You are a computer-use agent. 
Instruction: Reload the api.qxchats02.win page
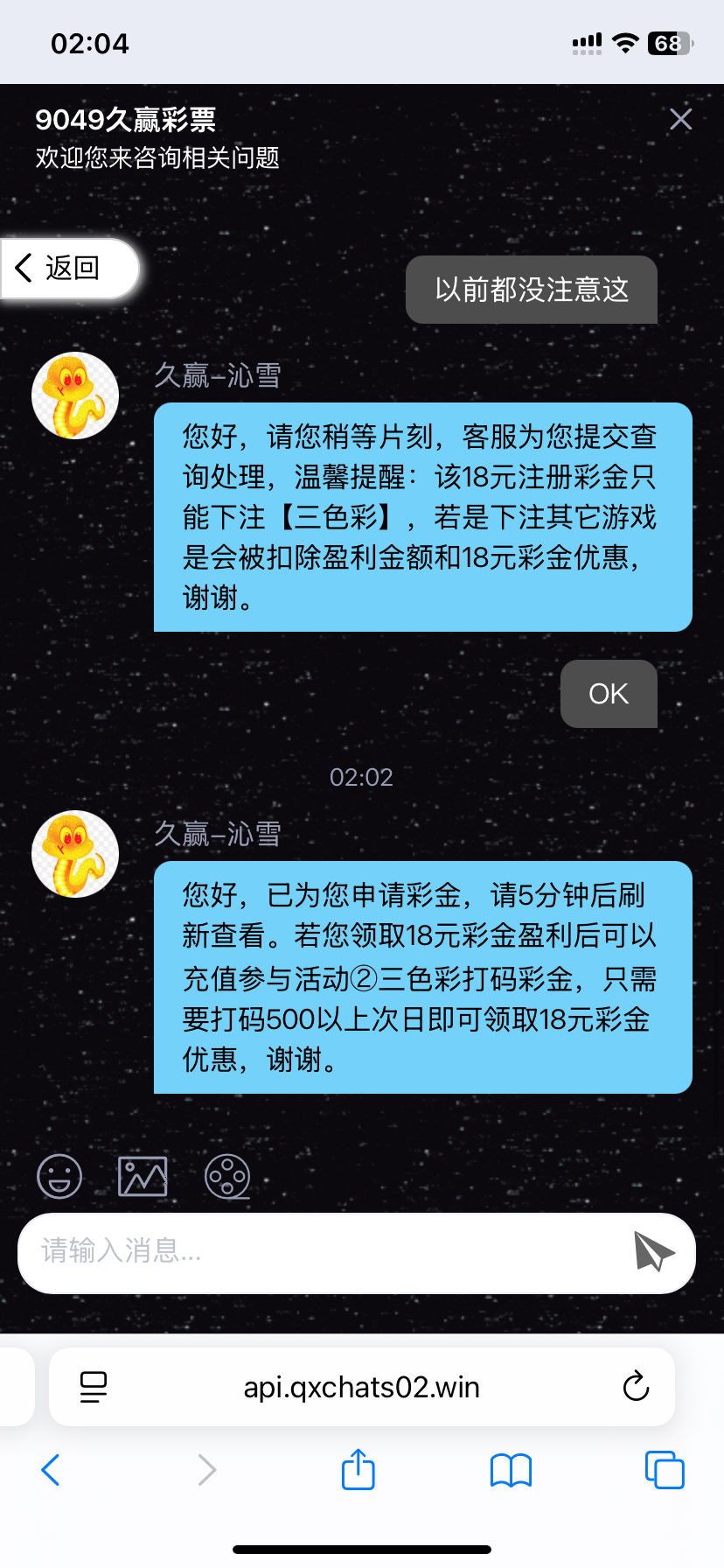coord(636,1387)
